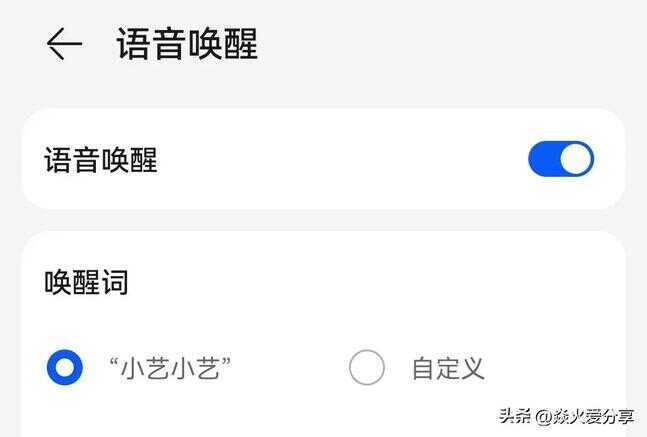This screenshot has height=437, width=647.
Task: Turn off the 语音唤醒 switch
Action: [x=560, y=160]
